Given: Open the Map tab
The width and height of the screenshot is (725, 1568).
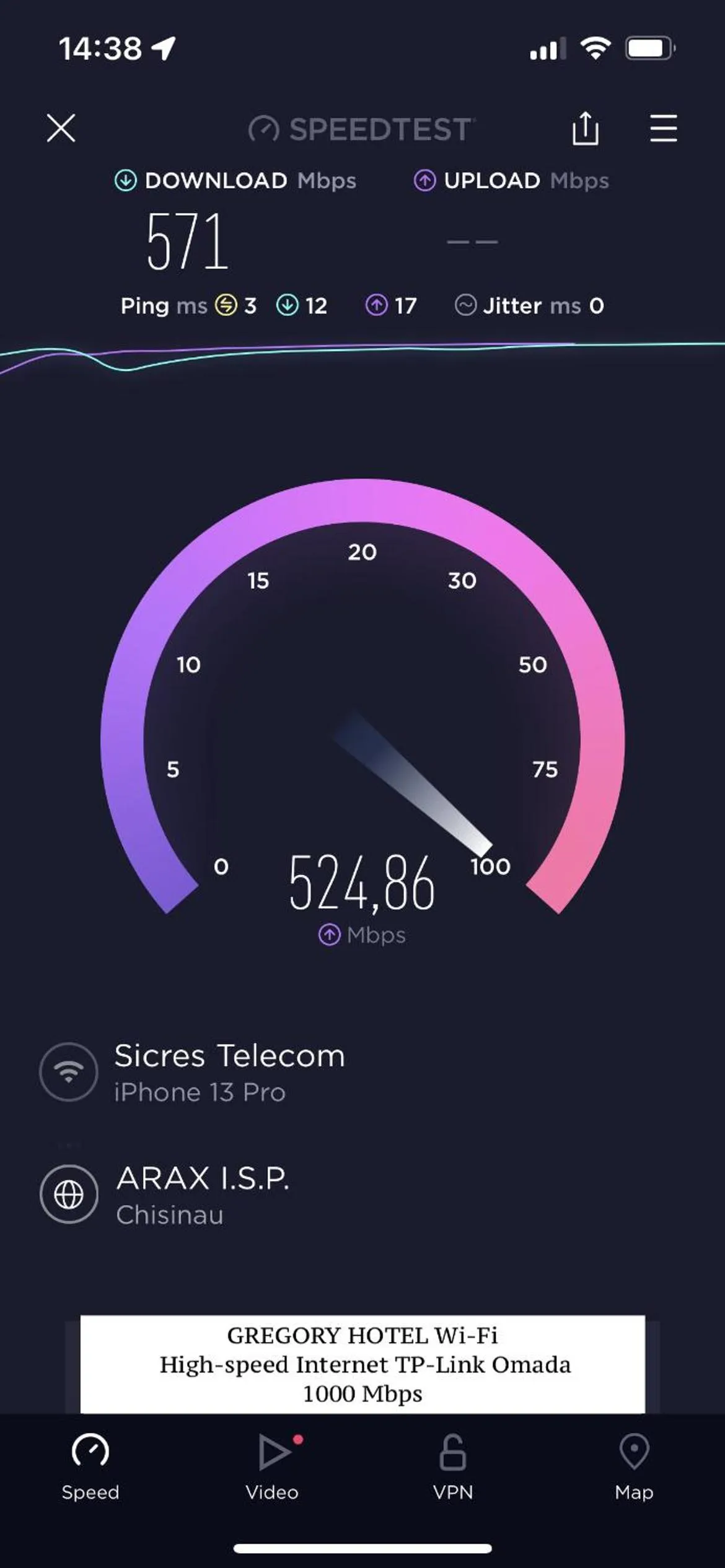Looking at the screenshot, I should click(634, 1466).
